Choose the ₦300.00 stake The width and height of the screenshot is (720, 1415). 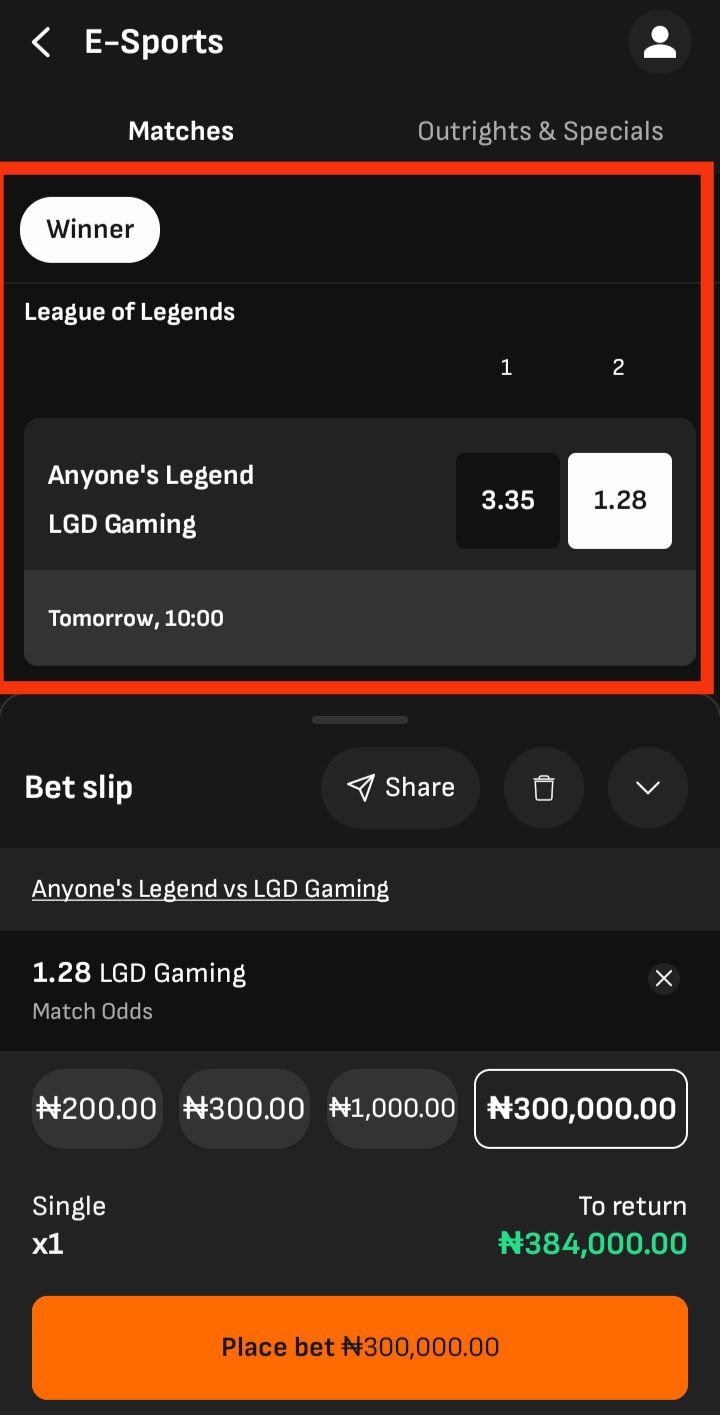(x=244, y=1108)
